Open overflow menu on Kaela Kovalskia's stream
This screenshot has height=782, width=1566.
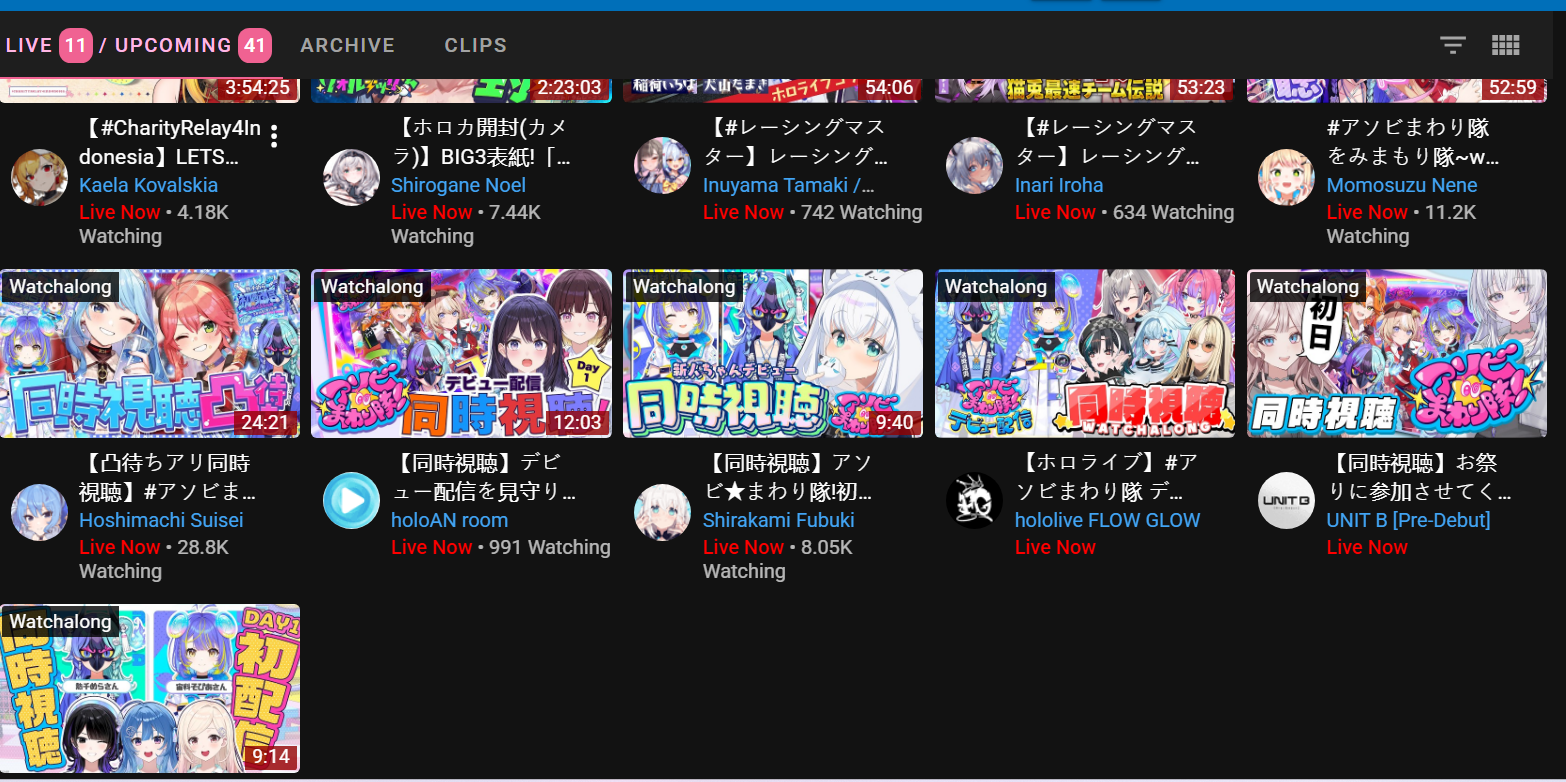[274, 137]
